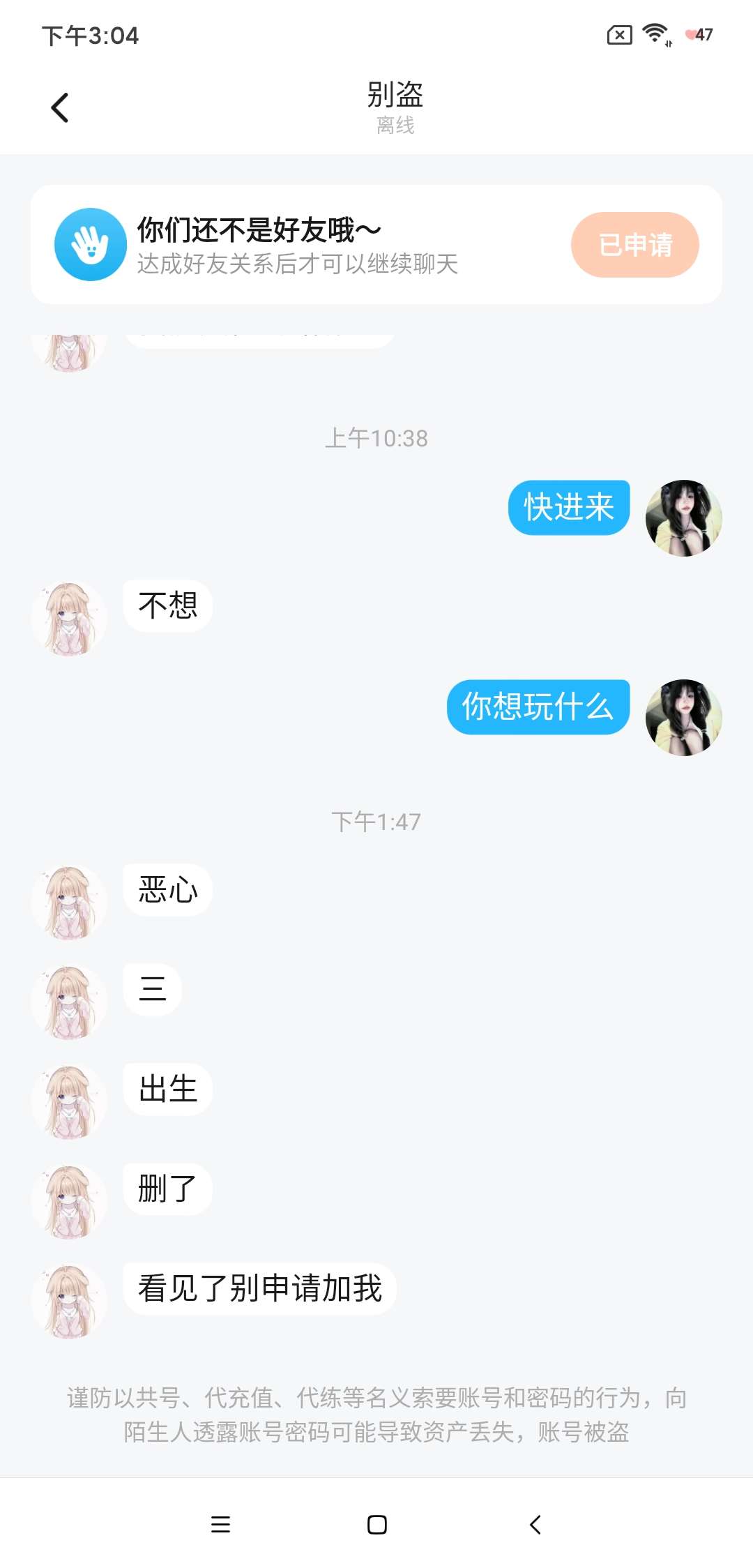Tap the 已申请 friend request button
The height and width of the screenshot is (1568, 753).
634,245
